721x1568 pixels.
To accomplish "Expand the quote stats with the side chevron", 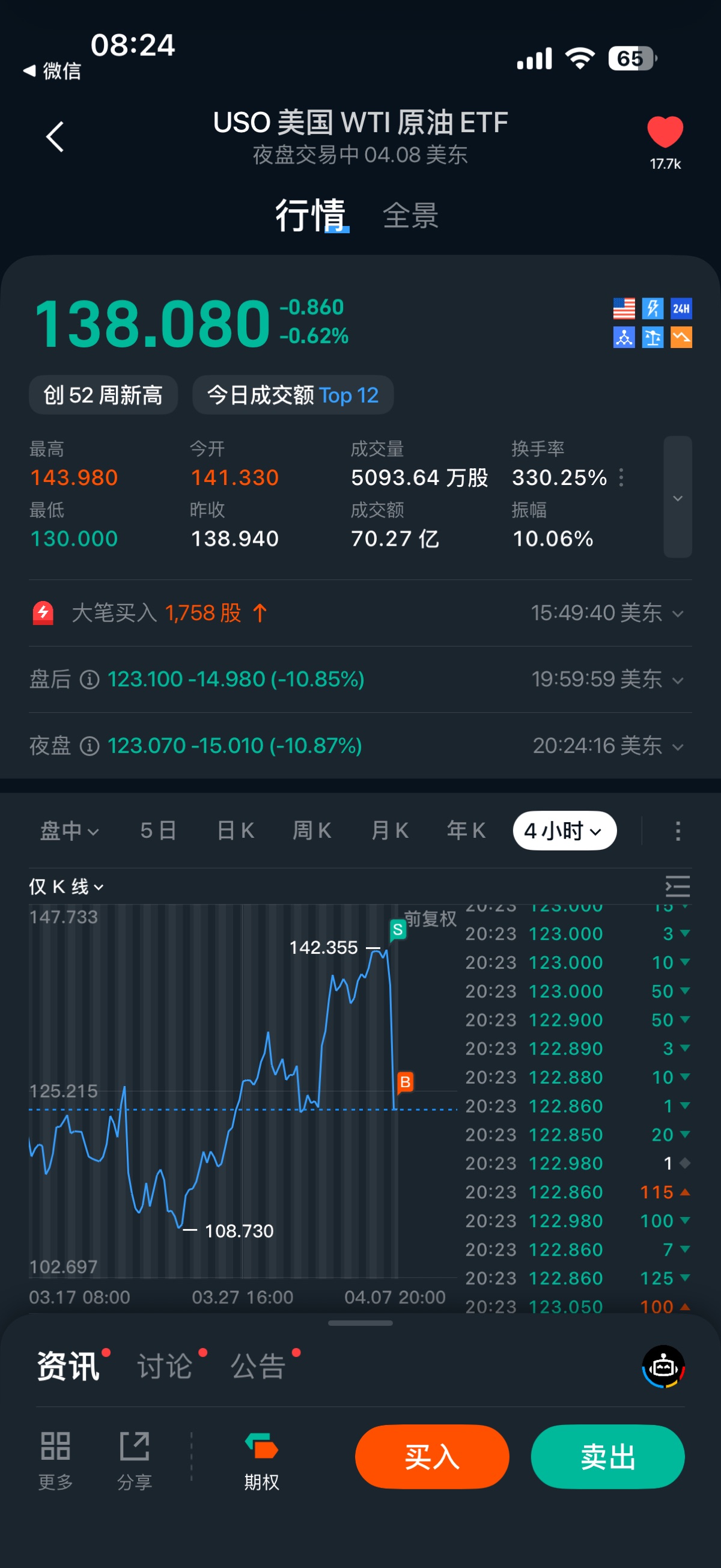I will [677, 497].
